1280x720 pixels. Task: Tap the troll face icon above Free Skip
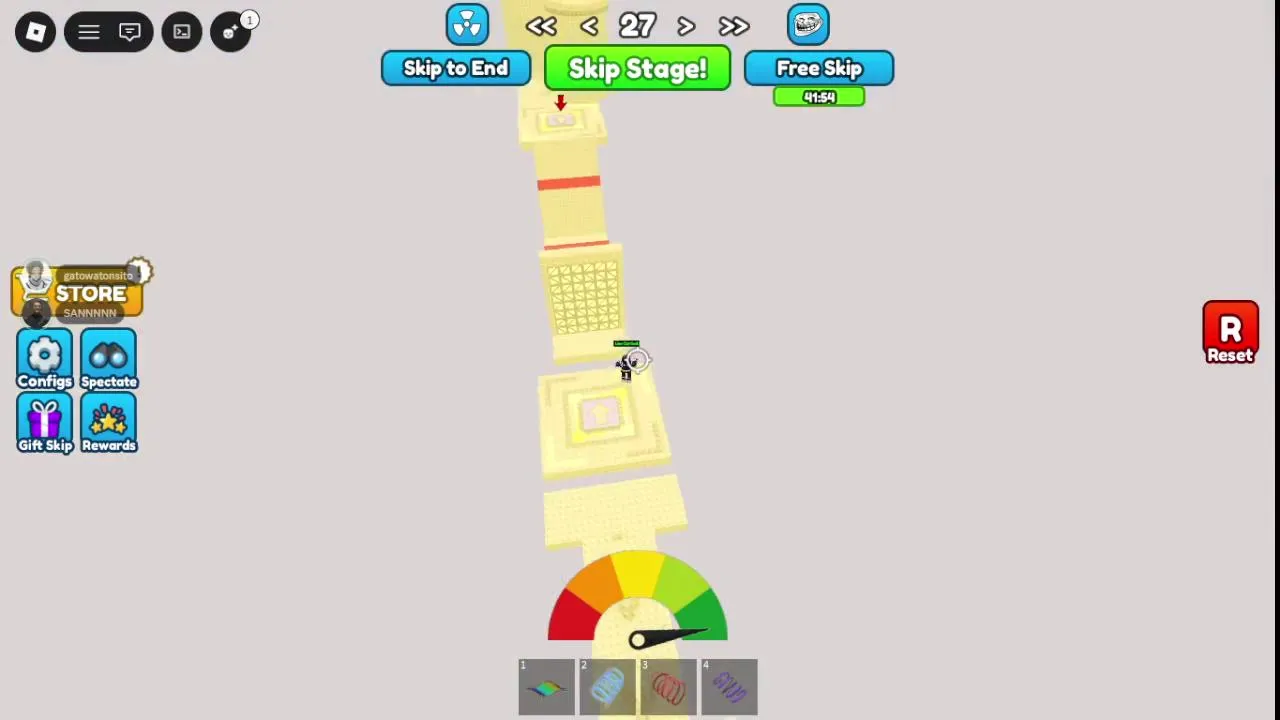[x=808, y=24]
